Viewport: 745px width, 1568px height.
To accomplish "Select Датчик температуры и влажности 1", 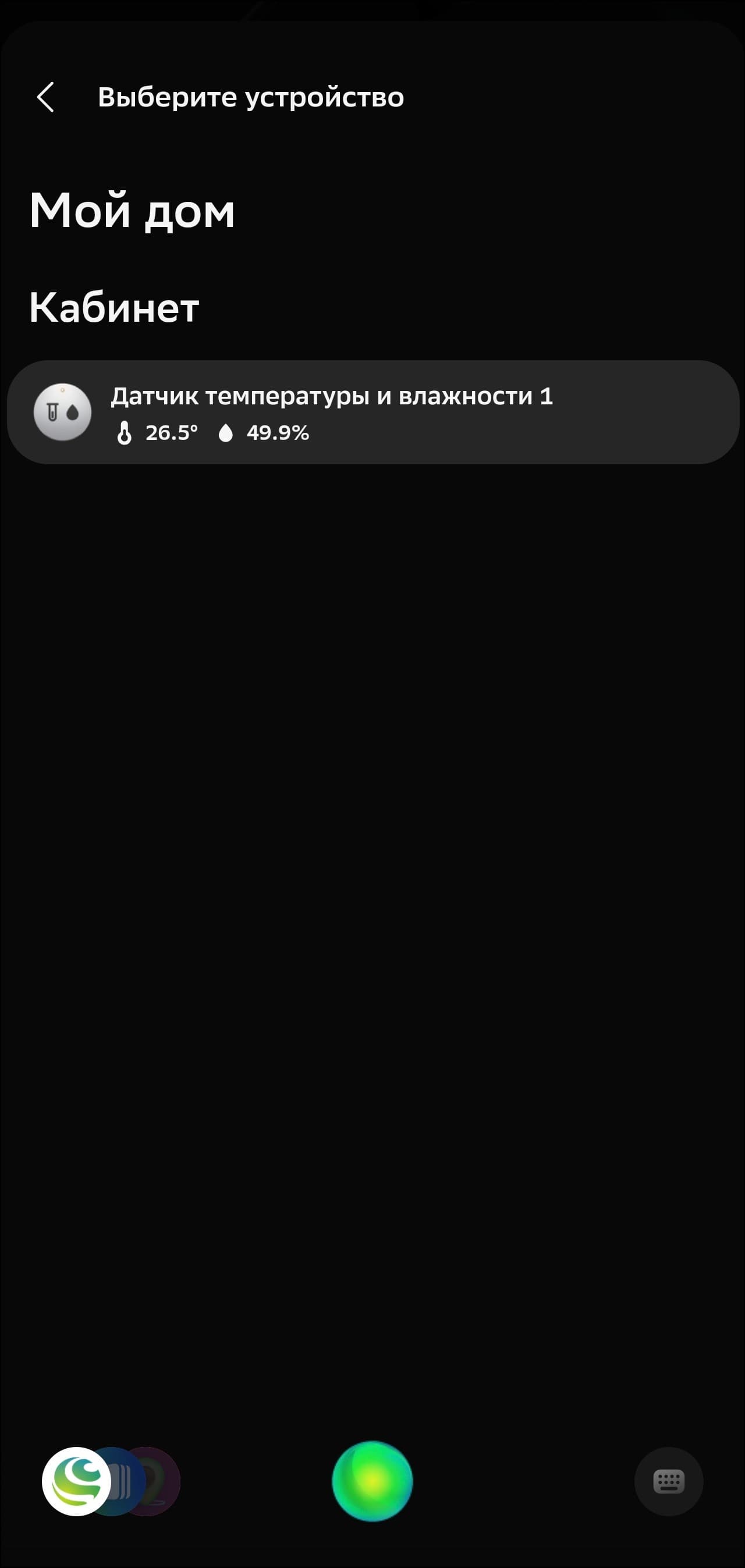I will click(x=372, y=413).
